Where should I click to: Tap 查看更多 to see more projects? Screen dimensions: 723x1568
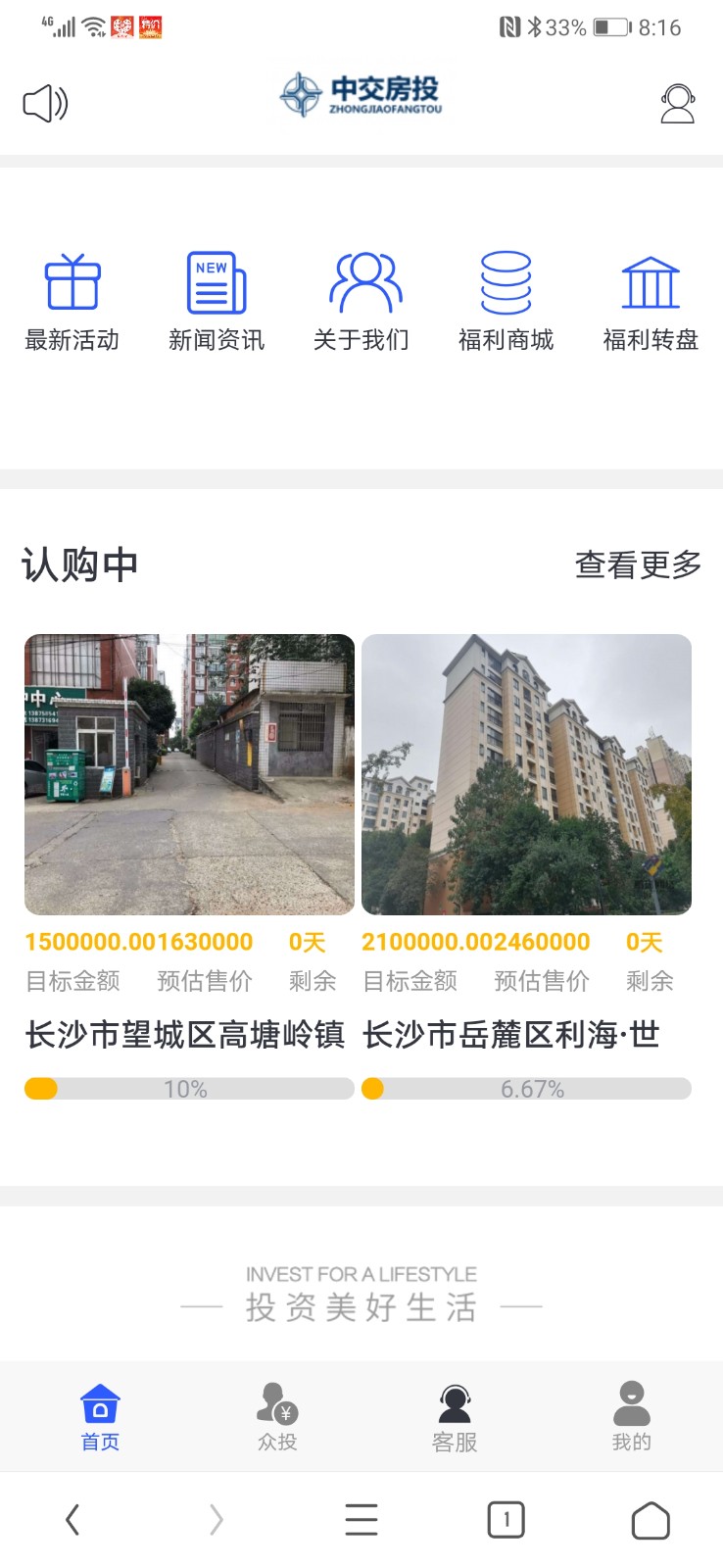pyautogui.click(x=638, y=564)
